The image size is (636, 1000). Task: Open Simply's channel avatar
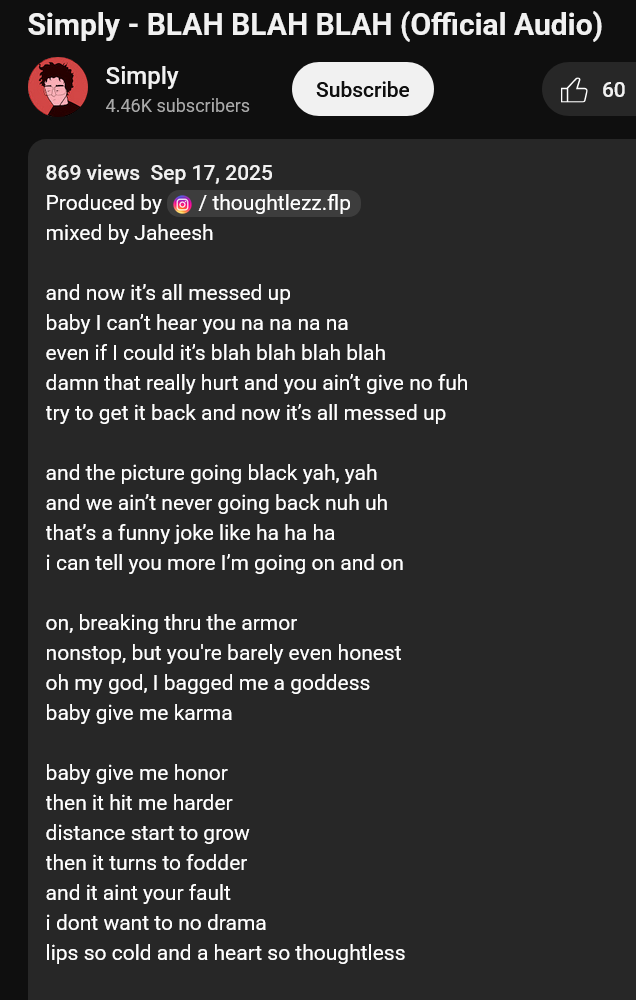click(x=58, y=88)
